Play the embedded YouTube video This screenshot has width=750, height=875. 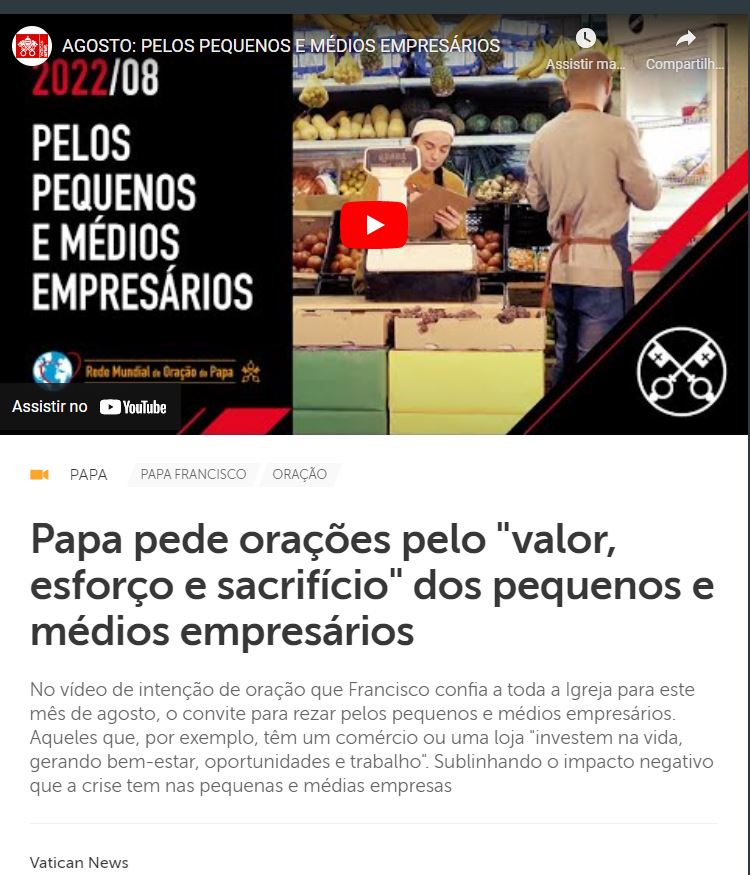374,224
